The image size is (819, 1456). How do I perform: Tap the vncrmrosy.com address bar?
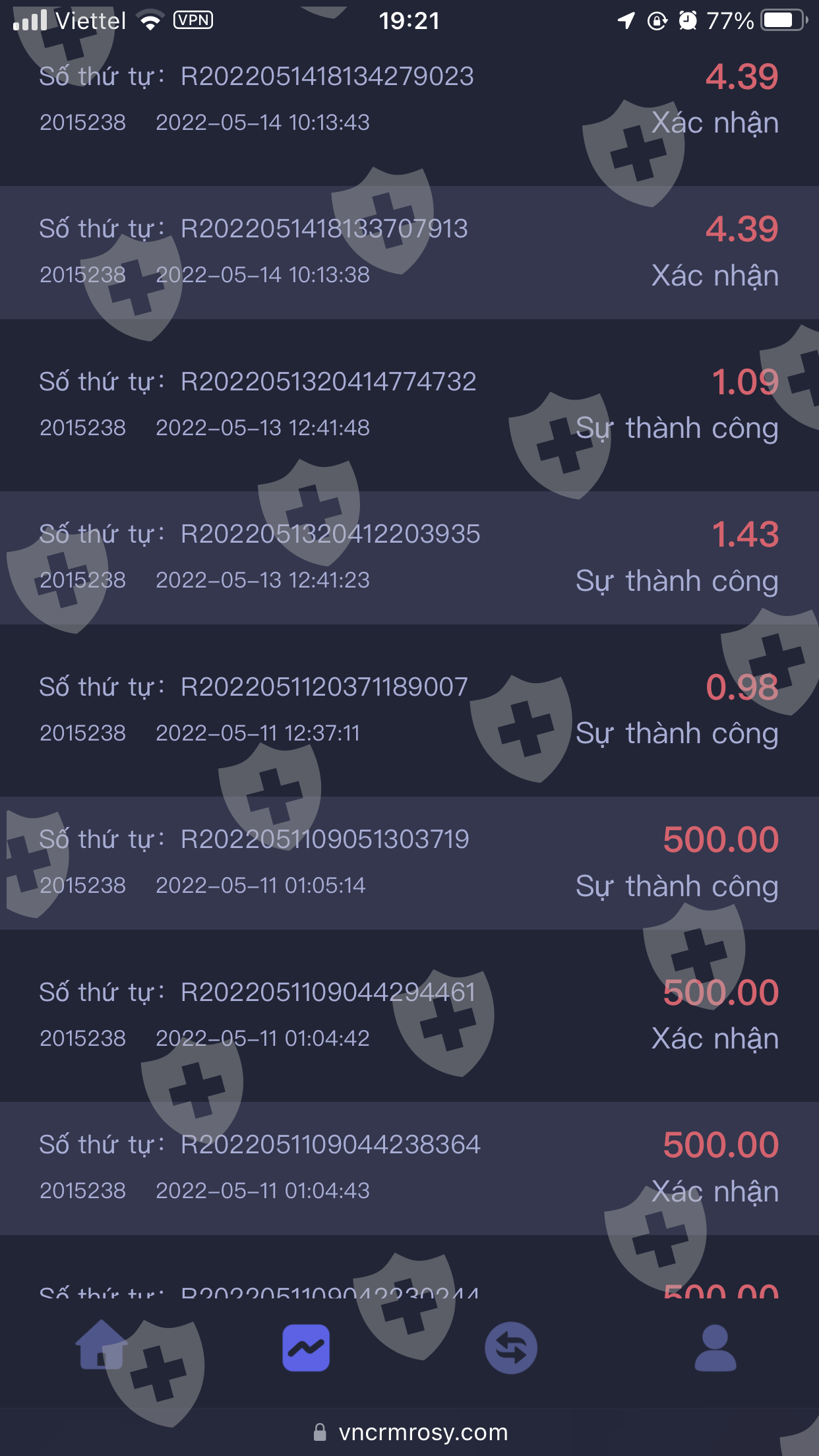pyautogui.click(x=409, y=1432)
